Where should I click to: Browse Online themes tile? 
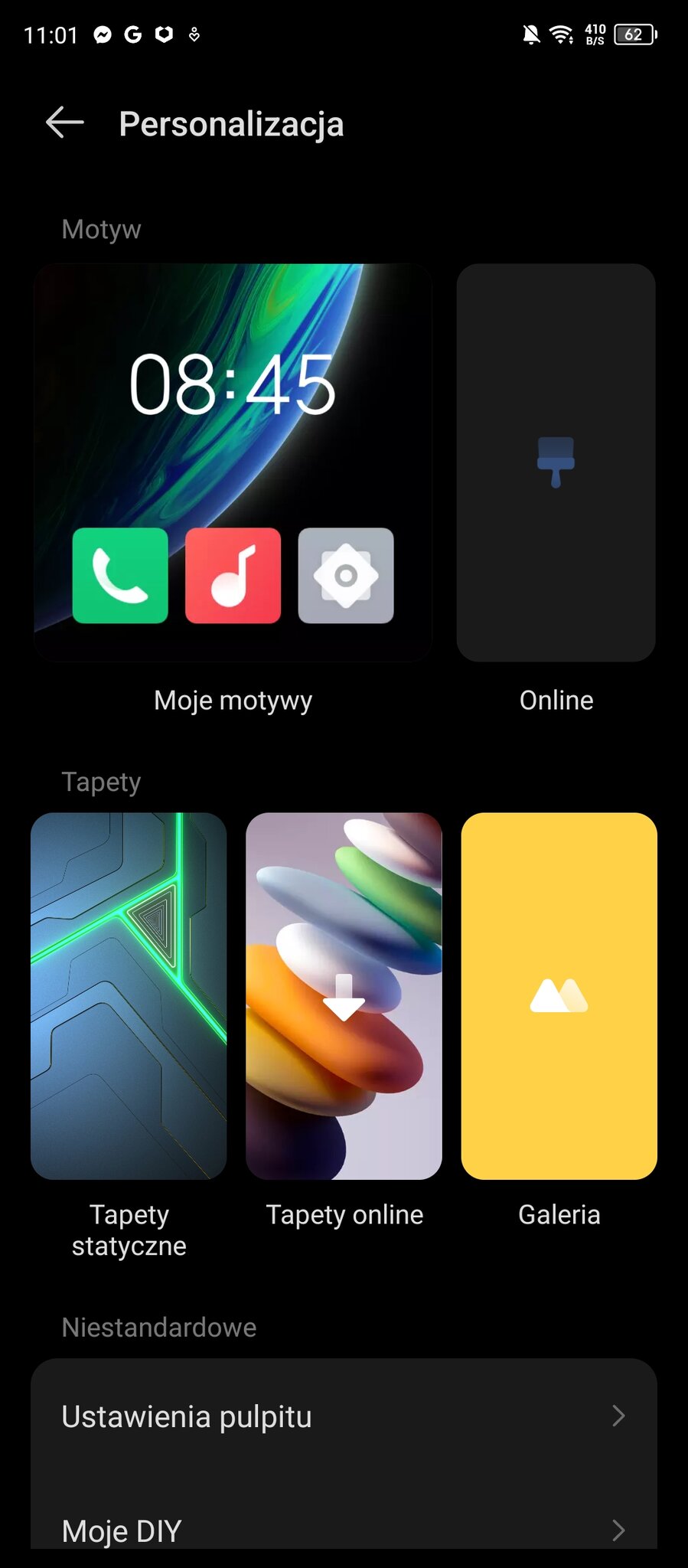point(556,462)
